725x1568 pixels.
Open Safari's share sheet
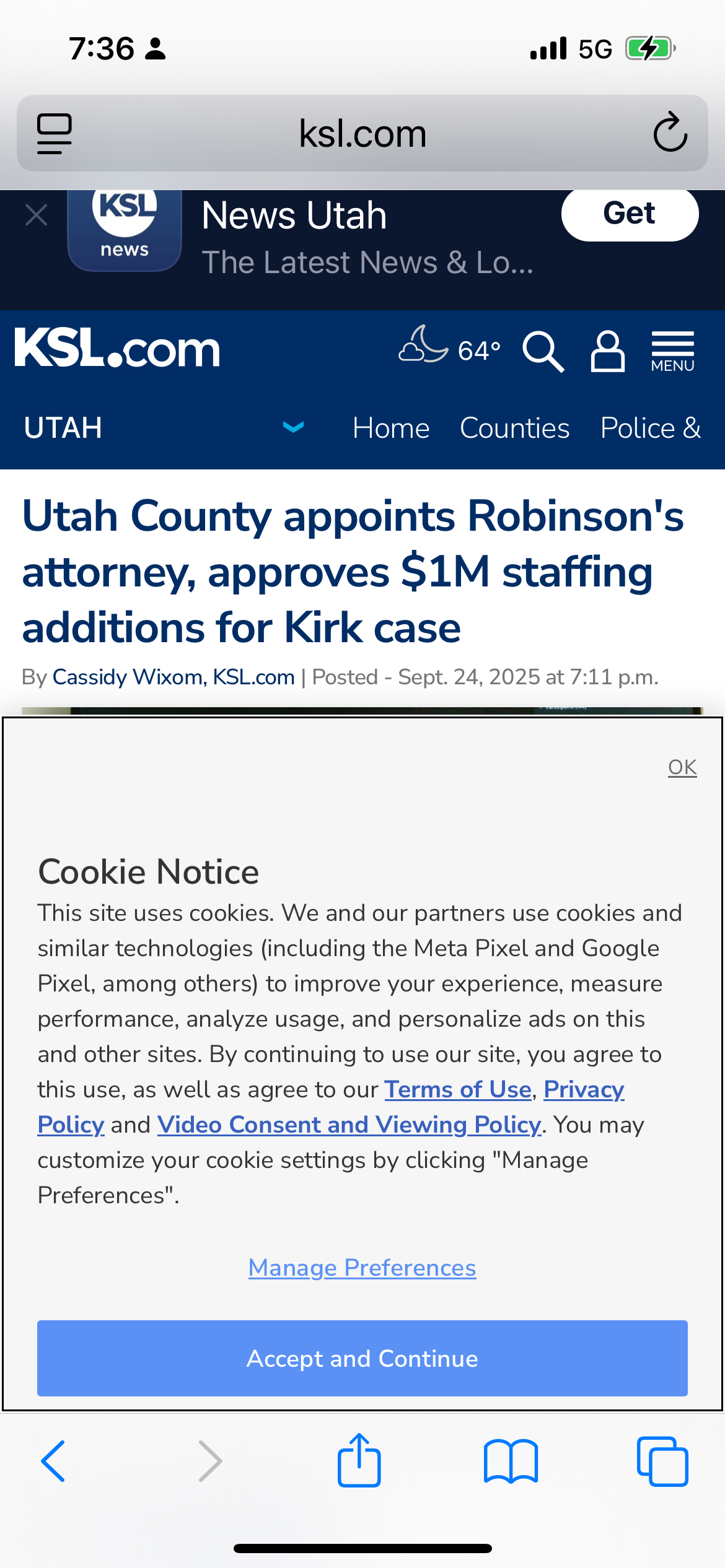[359, 1460]
